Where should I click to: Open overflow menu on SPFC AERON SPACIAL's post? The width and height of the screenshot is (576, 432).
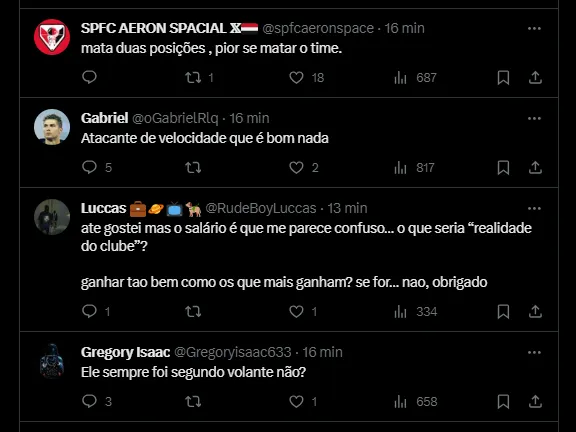534,28
